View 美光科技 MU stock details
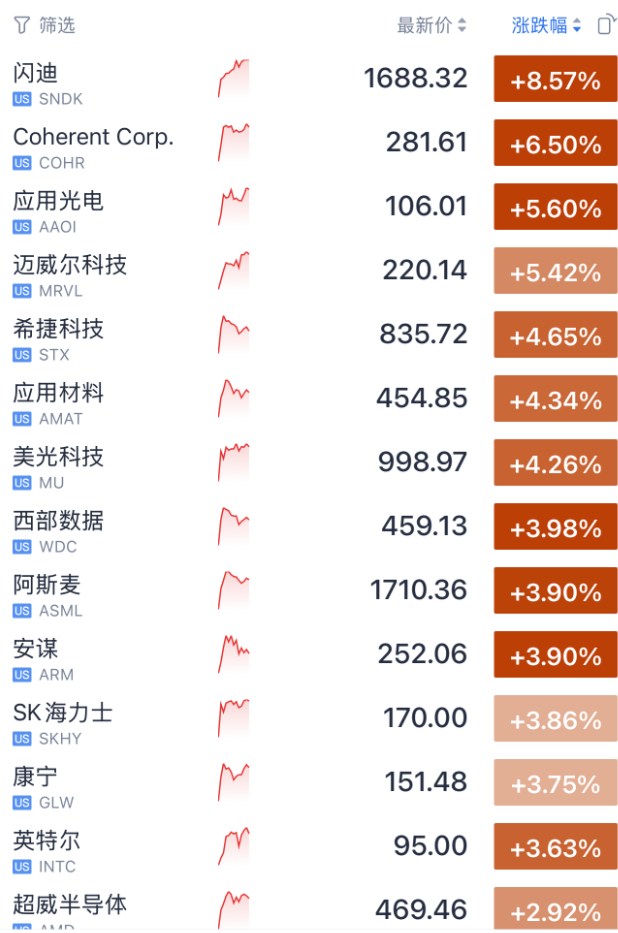Screen dimensions: 618x933 tap(309, 463)
